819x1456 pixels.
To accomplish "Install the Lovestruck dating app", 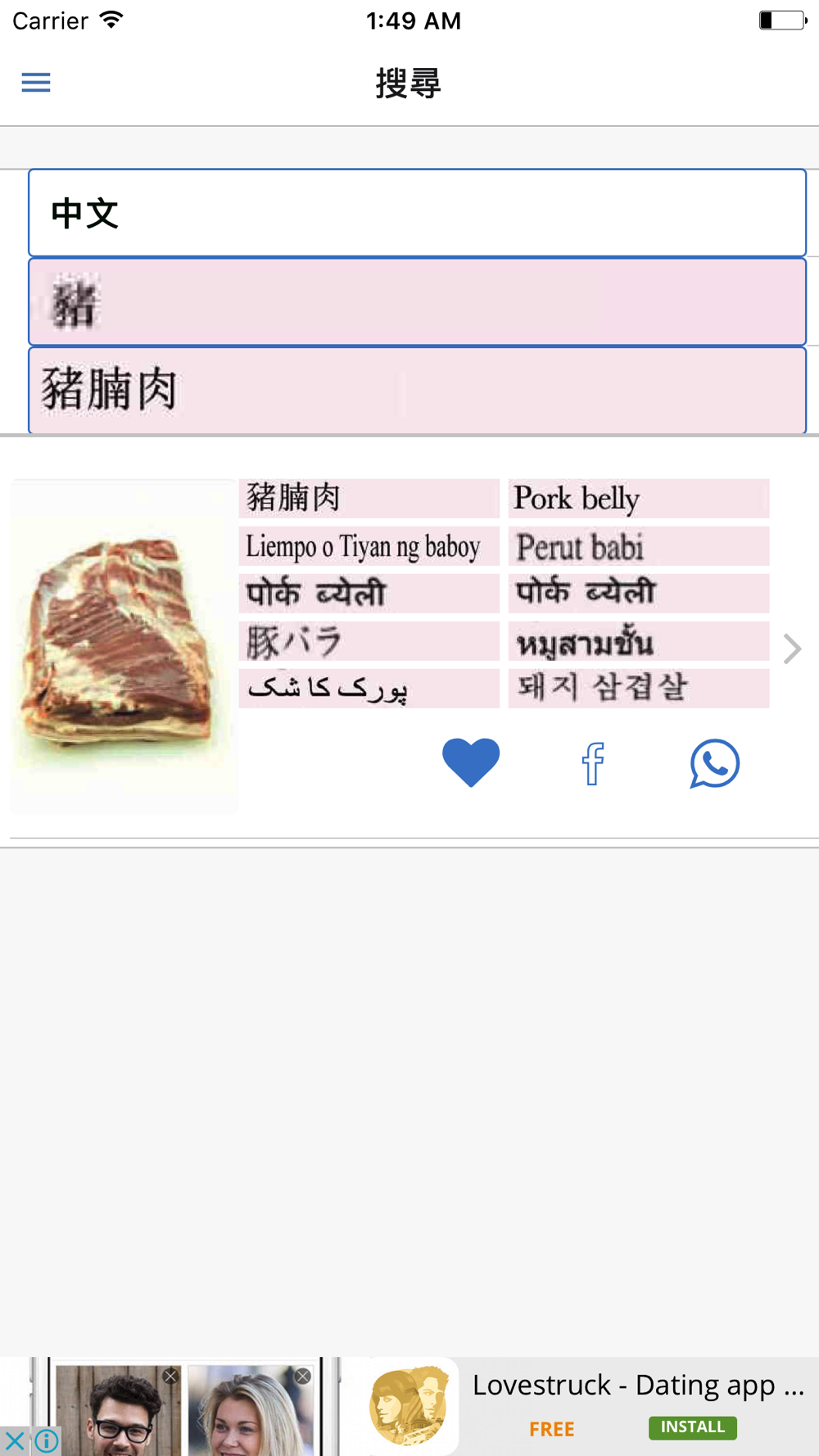I will click(692, 1427).
